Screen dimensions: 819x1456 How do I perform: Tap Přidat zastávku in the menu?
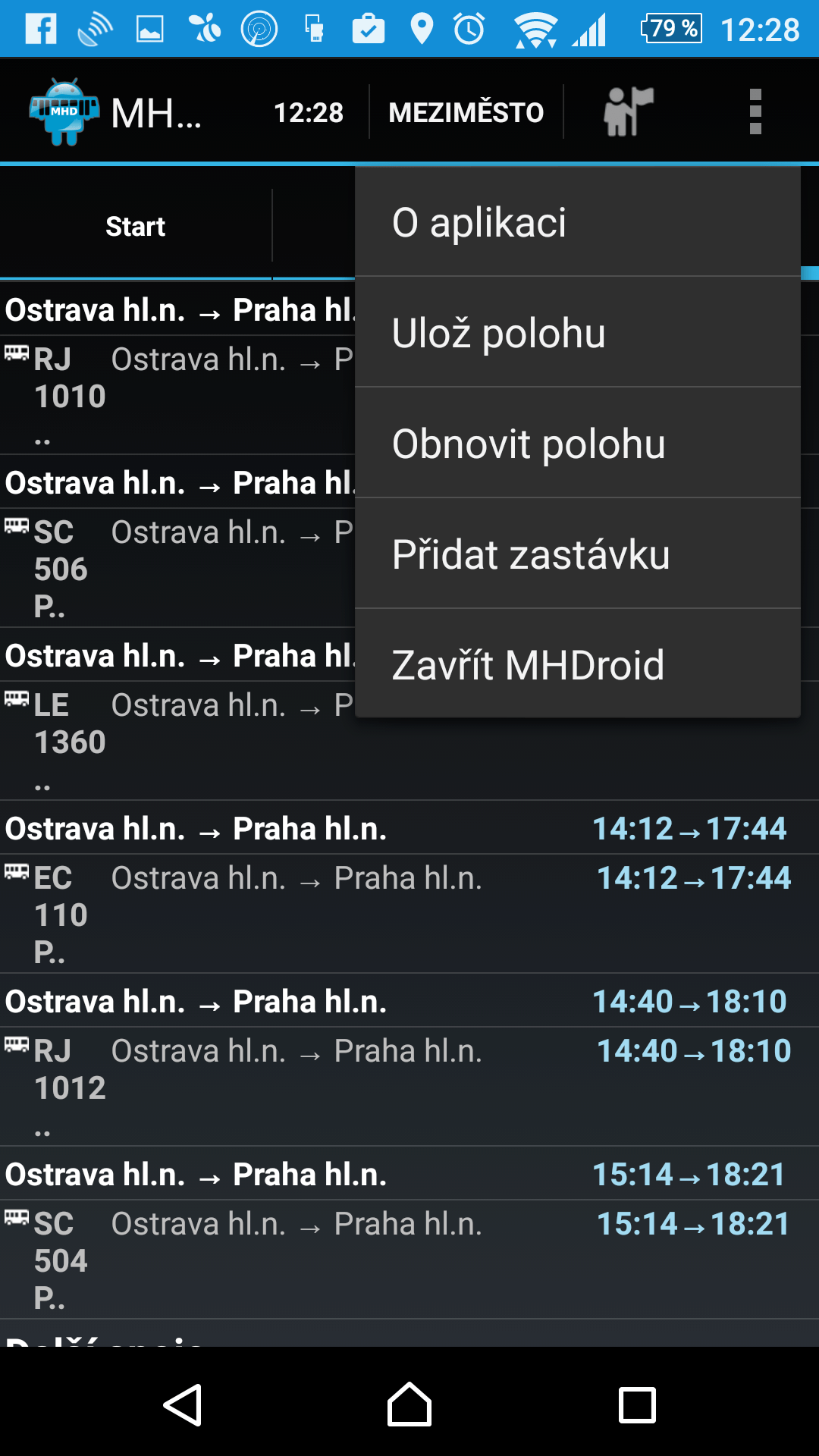tap(578, 554)
